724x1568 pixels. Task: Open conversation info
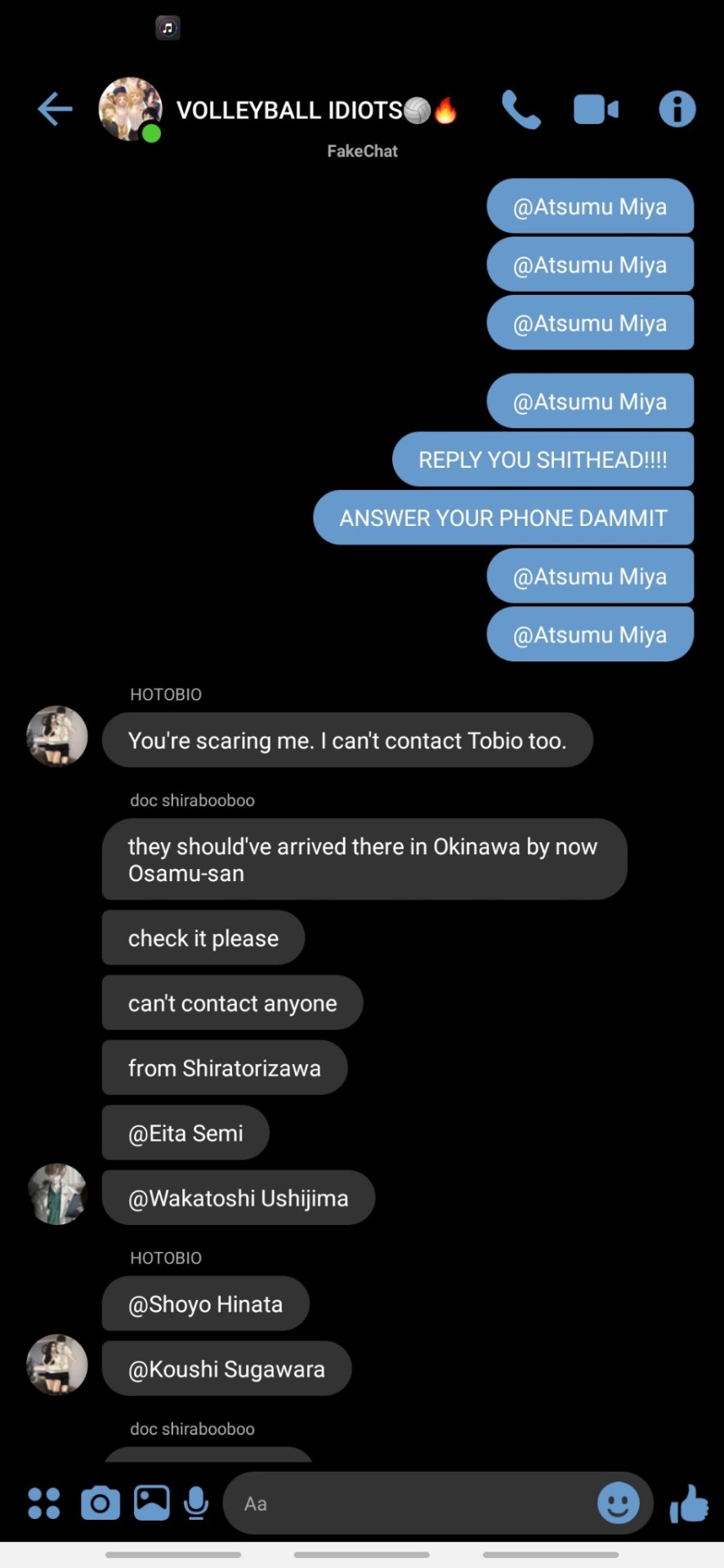[677, 109]
